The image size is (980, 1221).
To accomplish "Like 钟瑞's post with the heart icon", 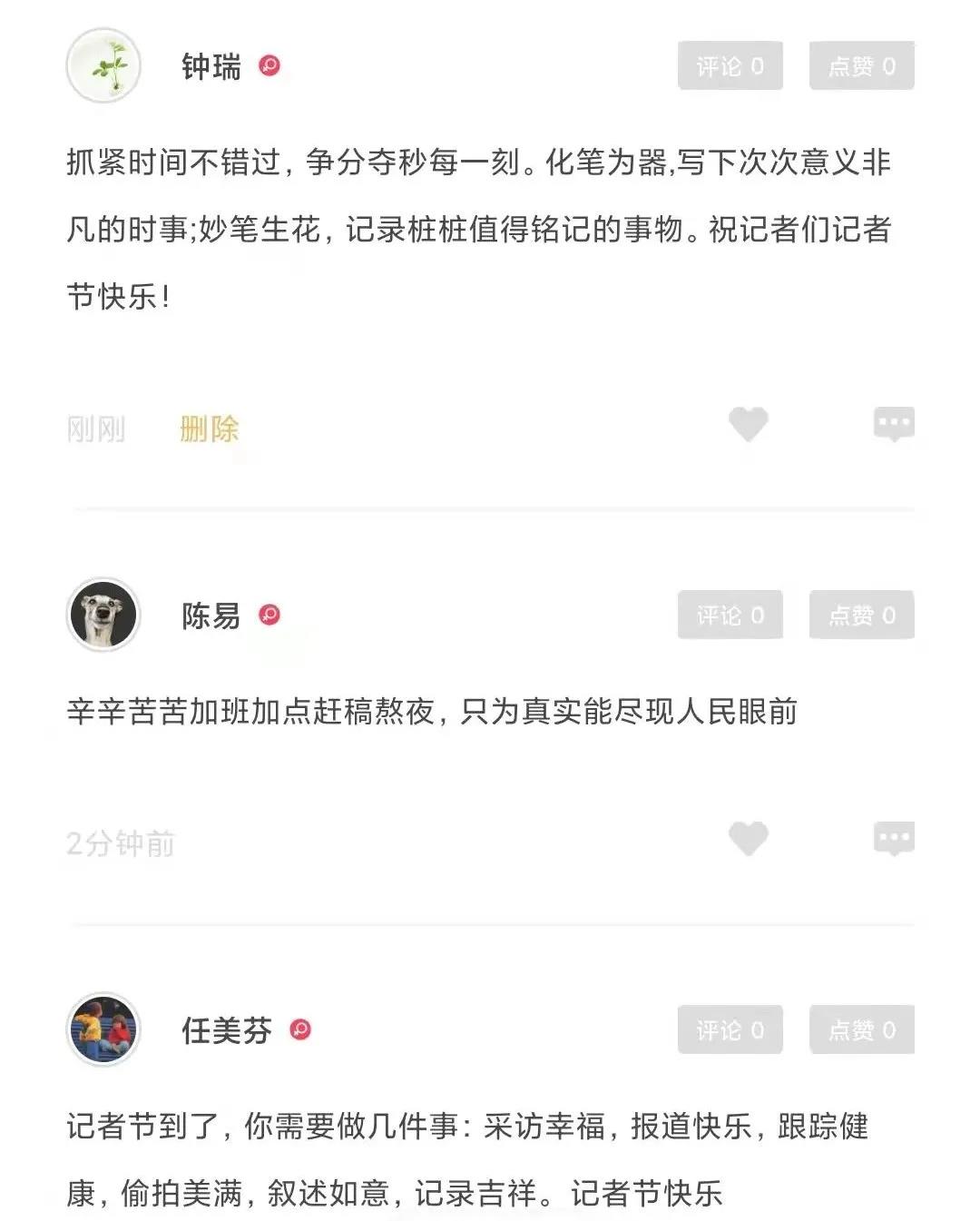I will point(749,424).
